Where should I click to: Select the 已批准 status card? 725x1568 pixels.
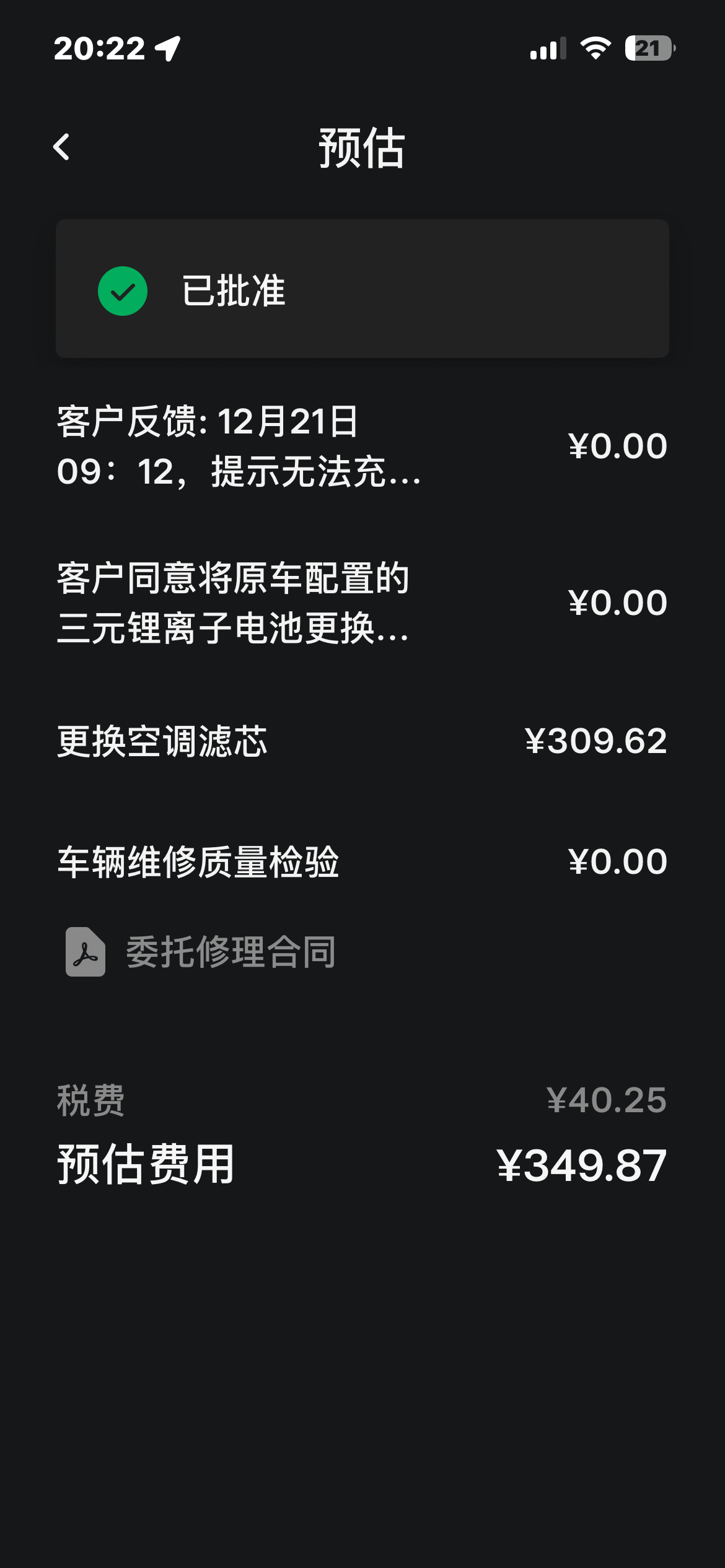[x=362, y=290]
